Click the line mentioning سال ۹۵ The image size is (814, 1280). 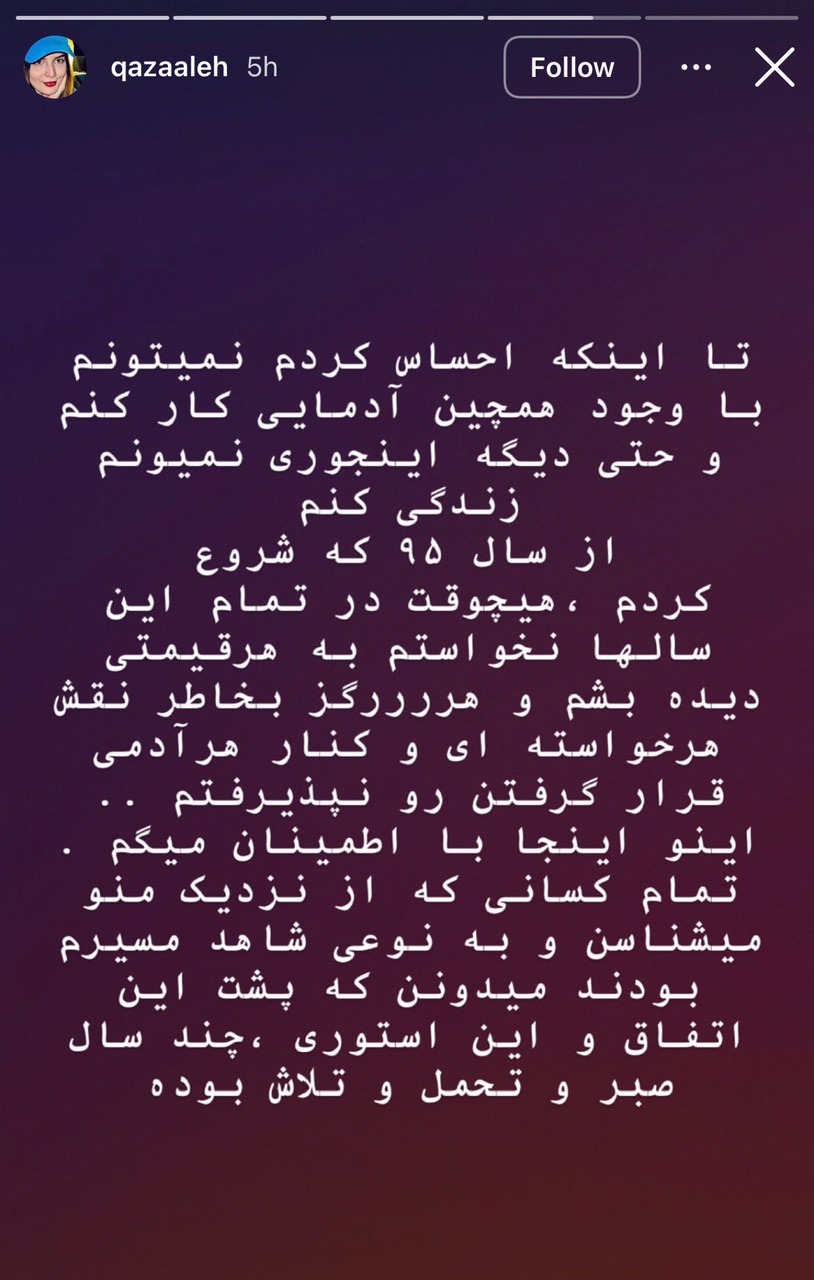tap(407, 549)
